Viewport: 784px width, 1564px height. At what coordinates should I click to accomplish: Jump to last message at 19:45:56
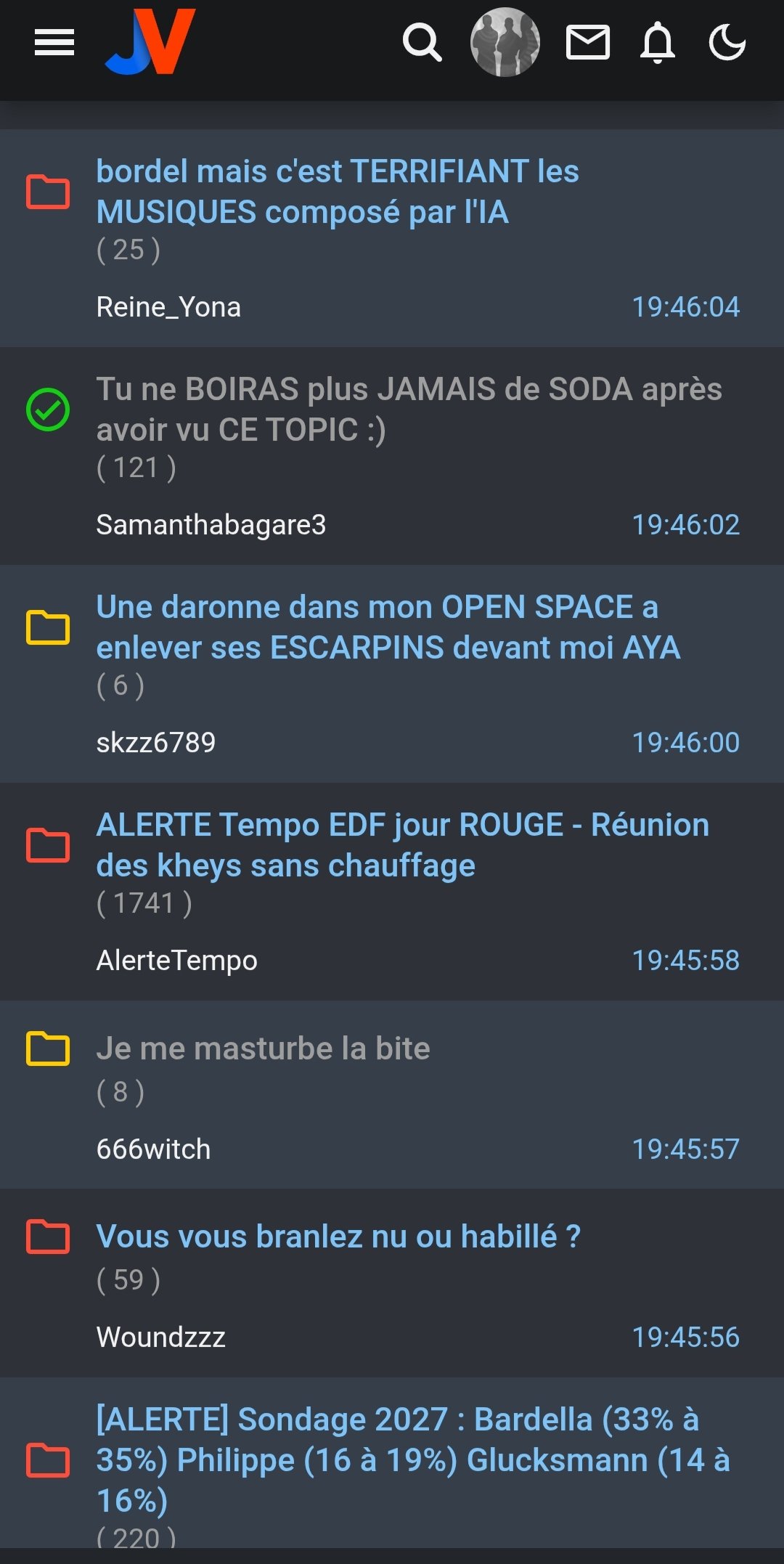point(685,1337)
